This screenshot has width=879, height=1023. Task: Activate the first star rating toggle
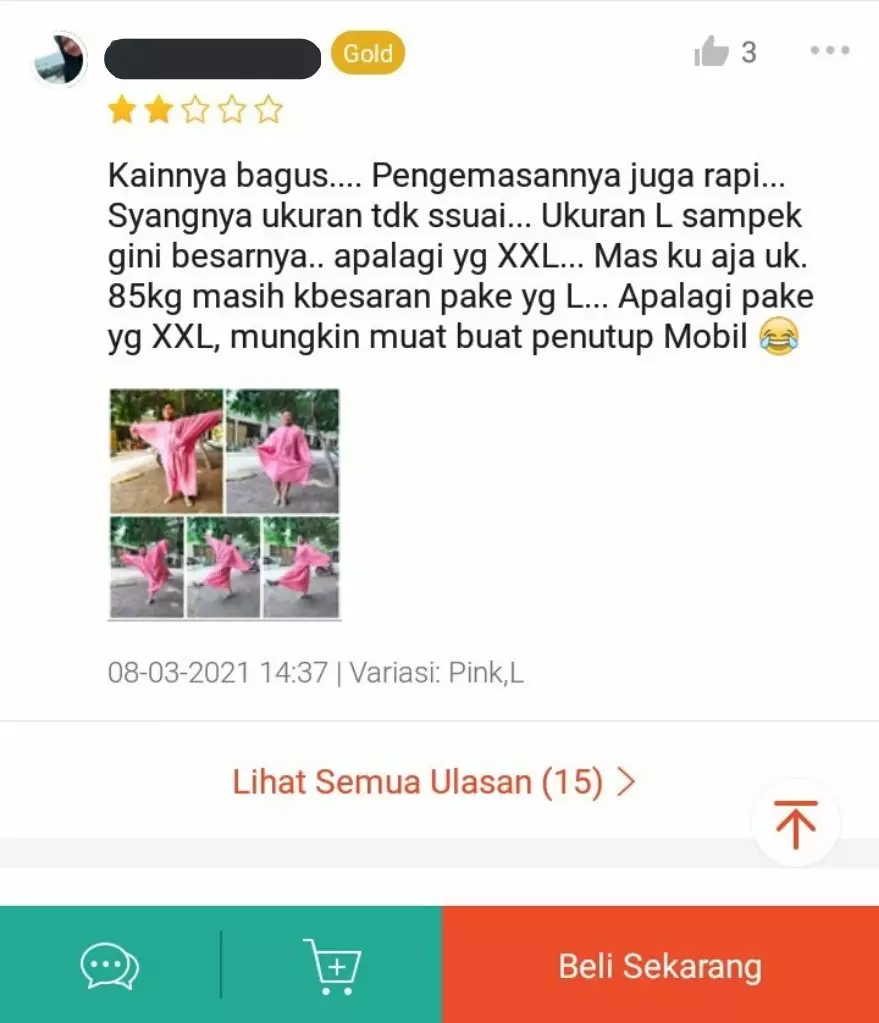click(122, 110)
